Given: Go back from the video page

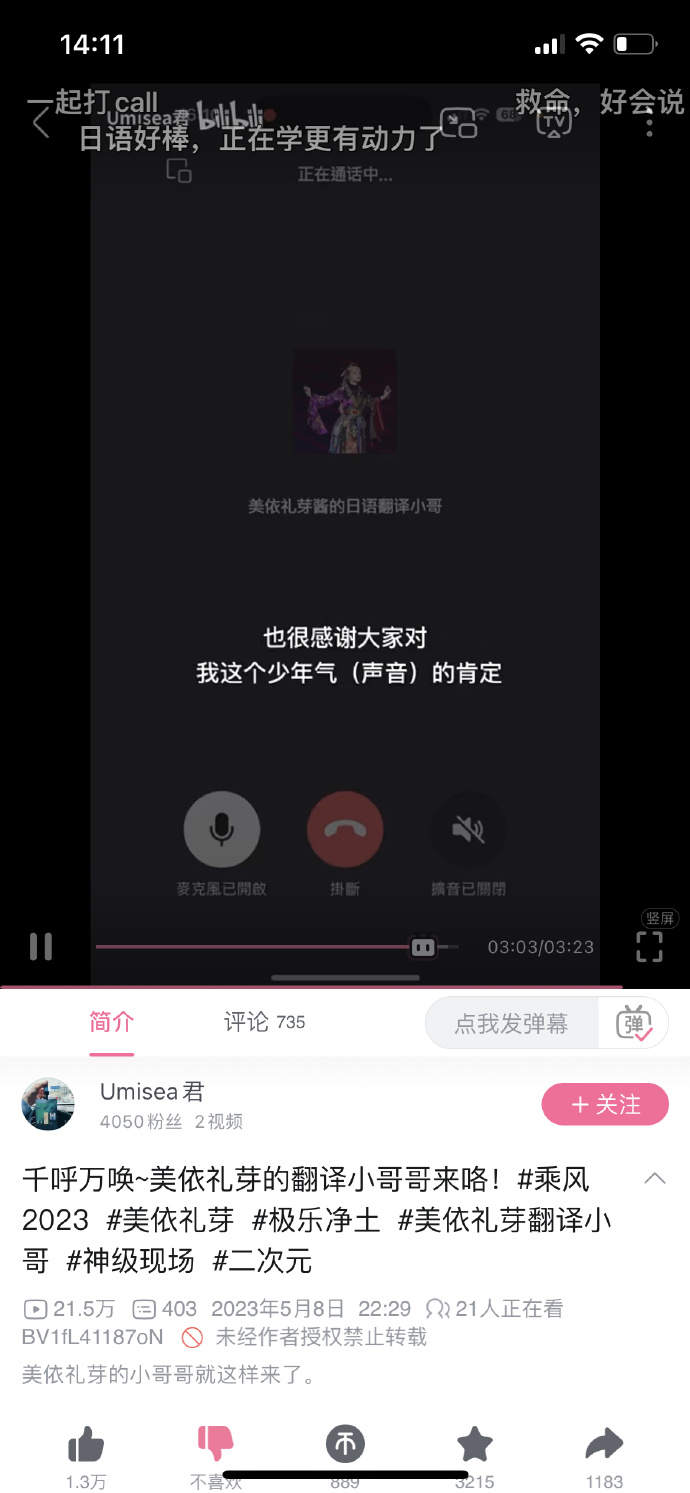Looking at the screenshot, I should click(41, 124).
